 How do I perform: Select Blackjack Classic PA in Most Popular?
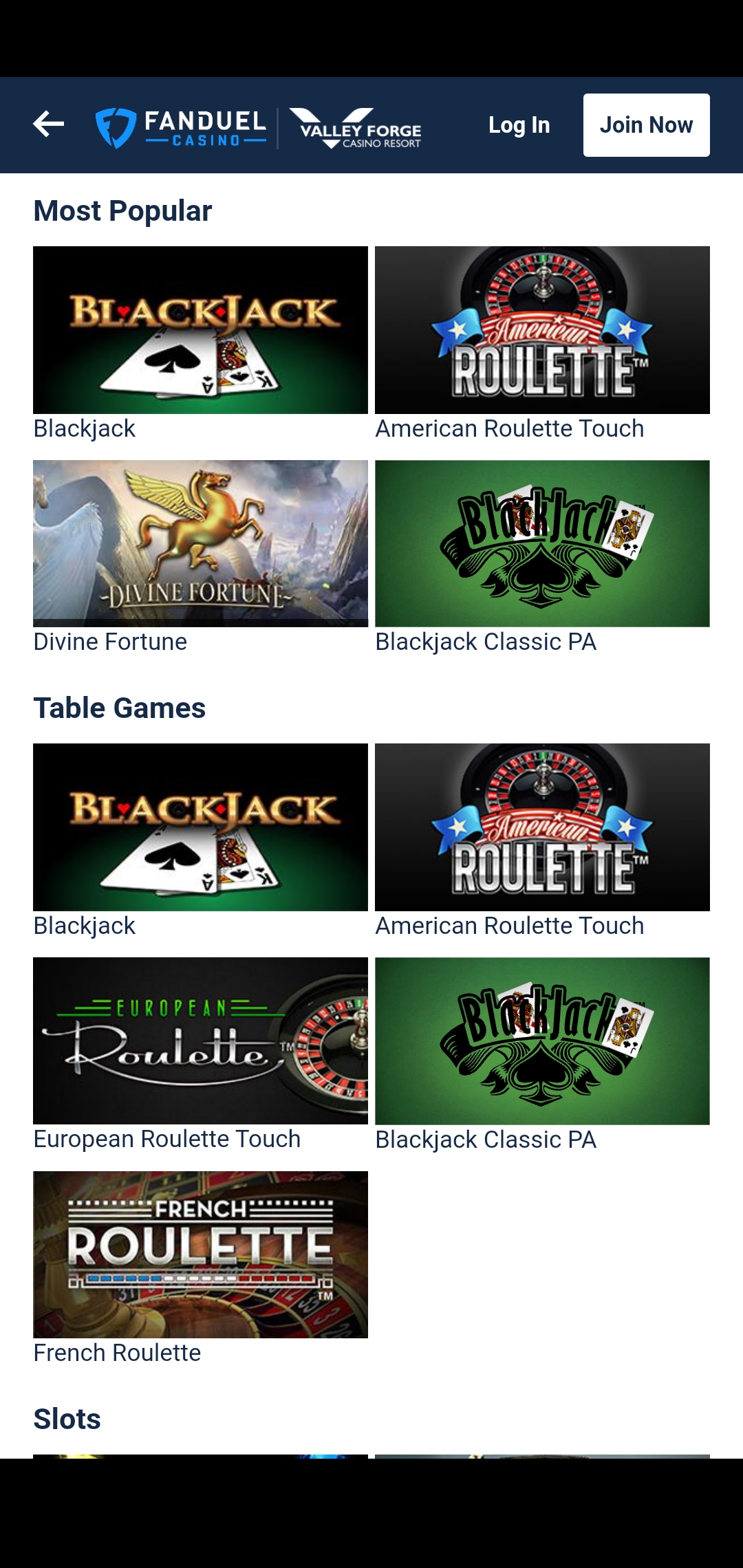pyautogui.click(x=543, y=543)
